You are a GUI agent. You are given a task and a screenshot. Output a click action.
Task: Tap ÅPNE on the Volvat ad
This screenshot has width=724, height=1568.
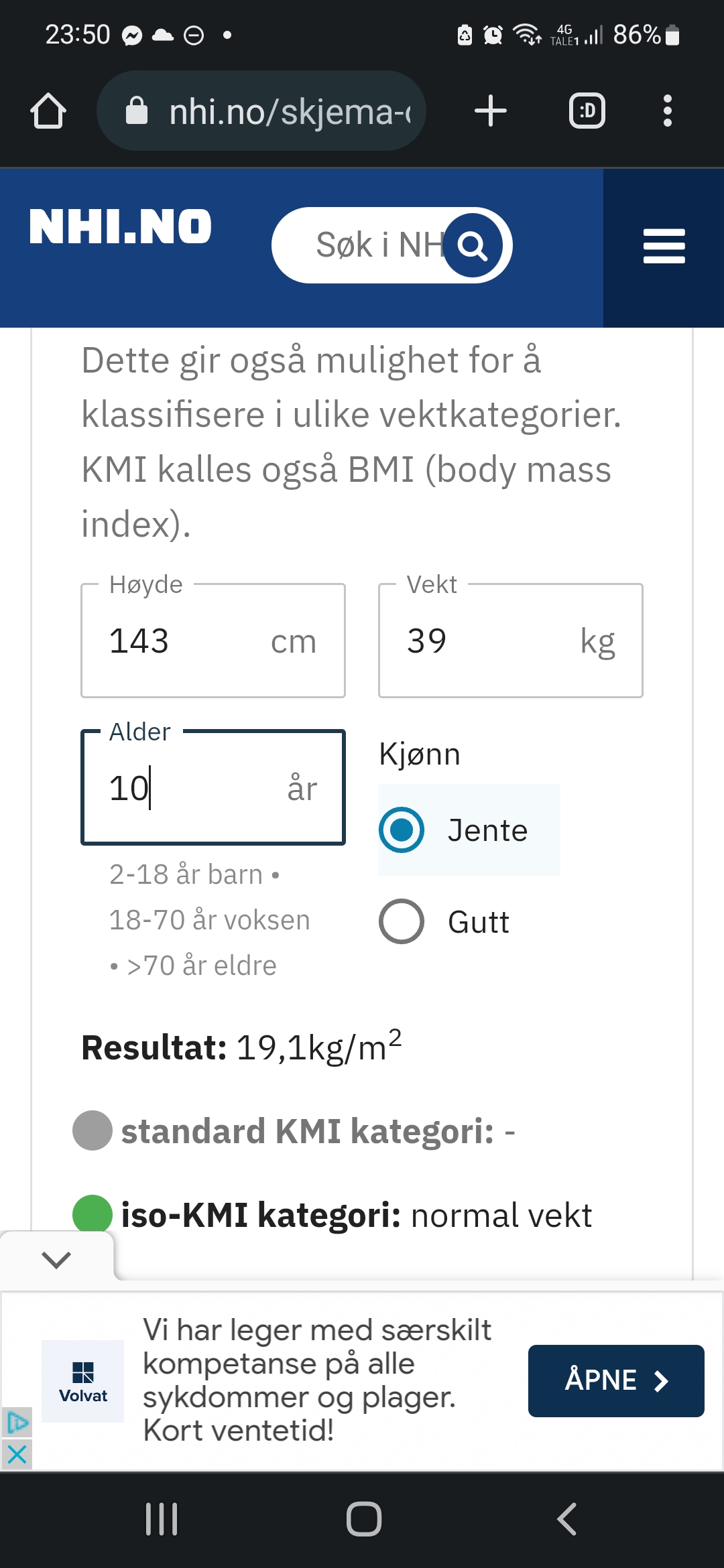click(616, 1381)
